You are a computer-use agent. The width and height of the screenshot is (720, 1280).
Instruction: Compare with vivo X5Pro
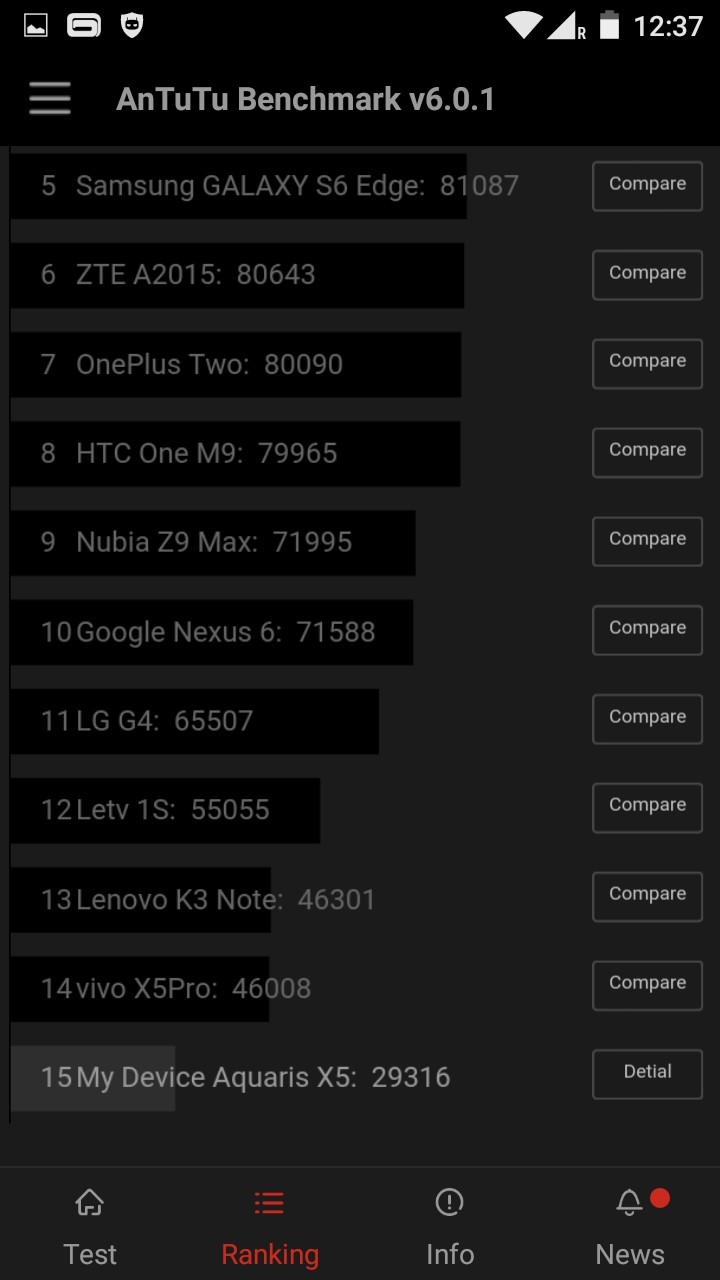647,986
